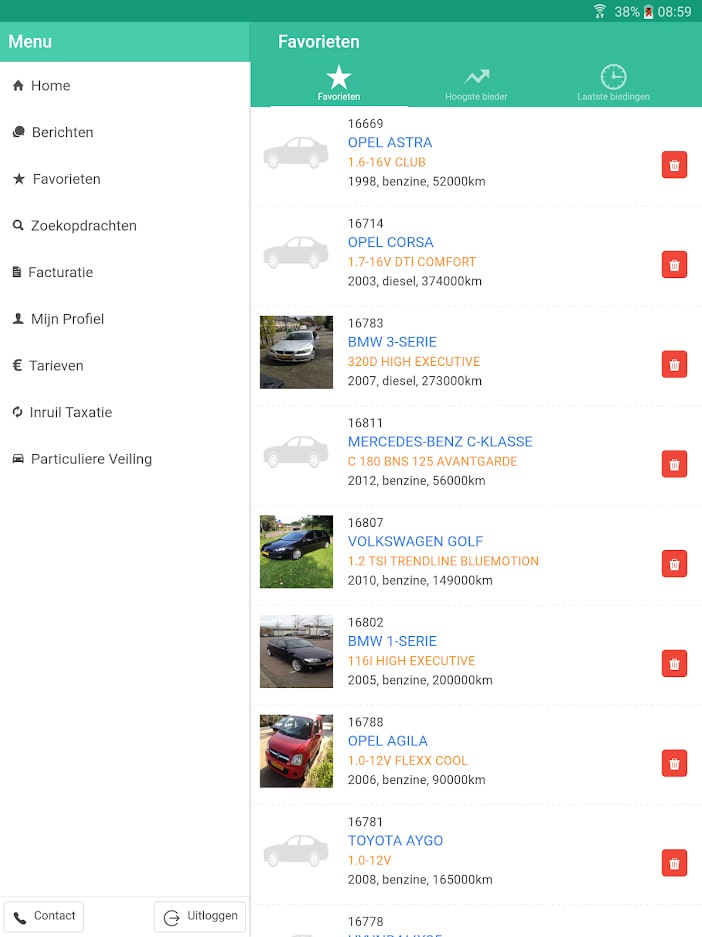Log out with the Uitloggen button

(200, 916)
